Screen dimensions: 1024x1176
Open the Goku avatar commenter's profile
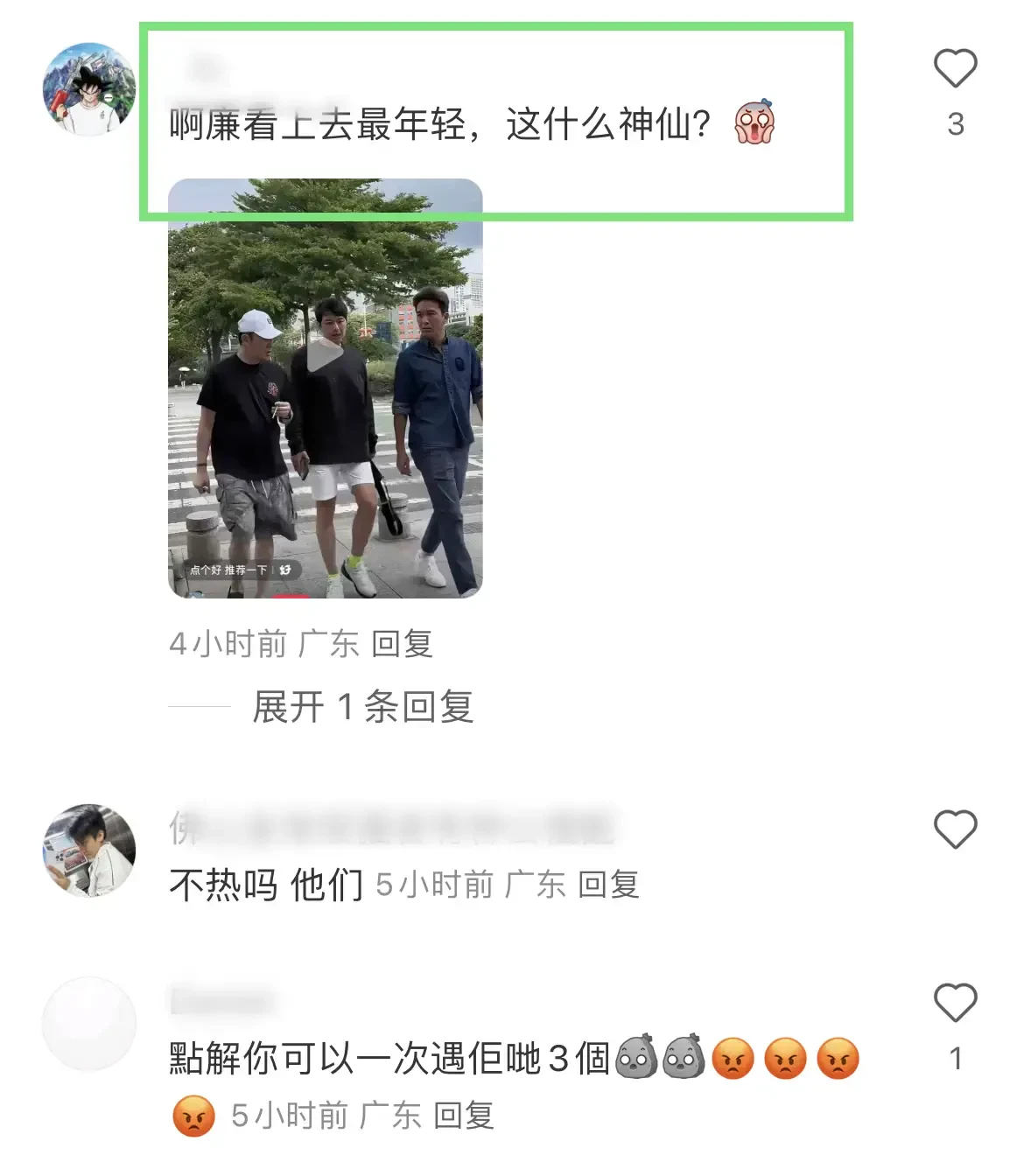click(89, 89)
